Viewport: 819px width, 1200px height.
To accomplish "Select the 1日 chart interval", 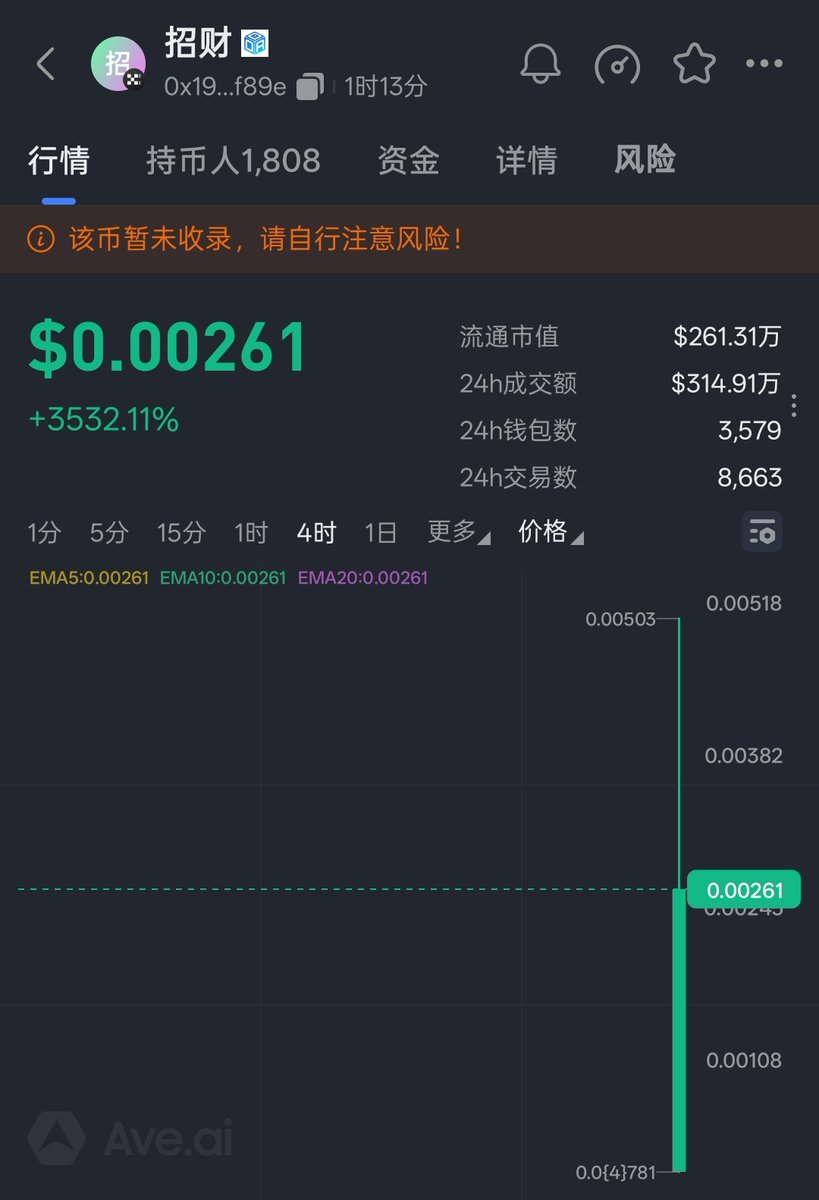I will tap(381, 533).
